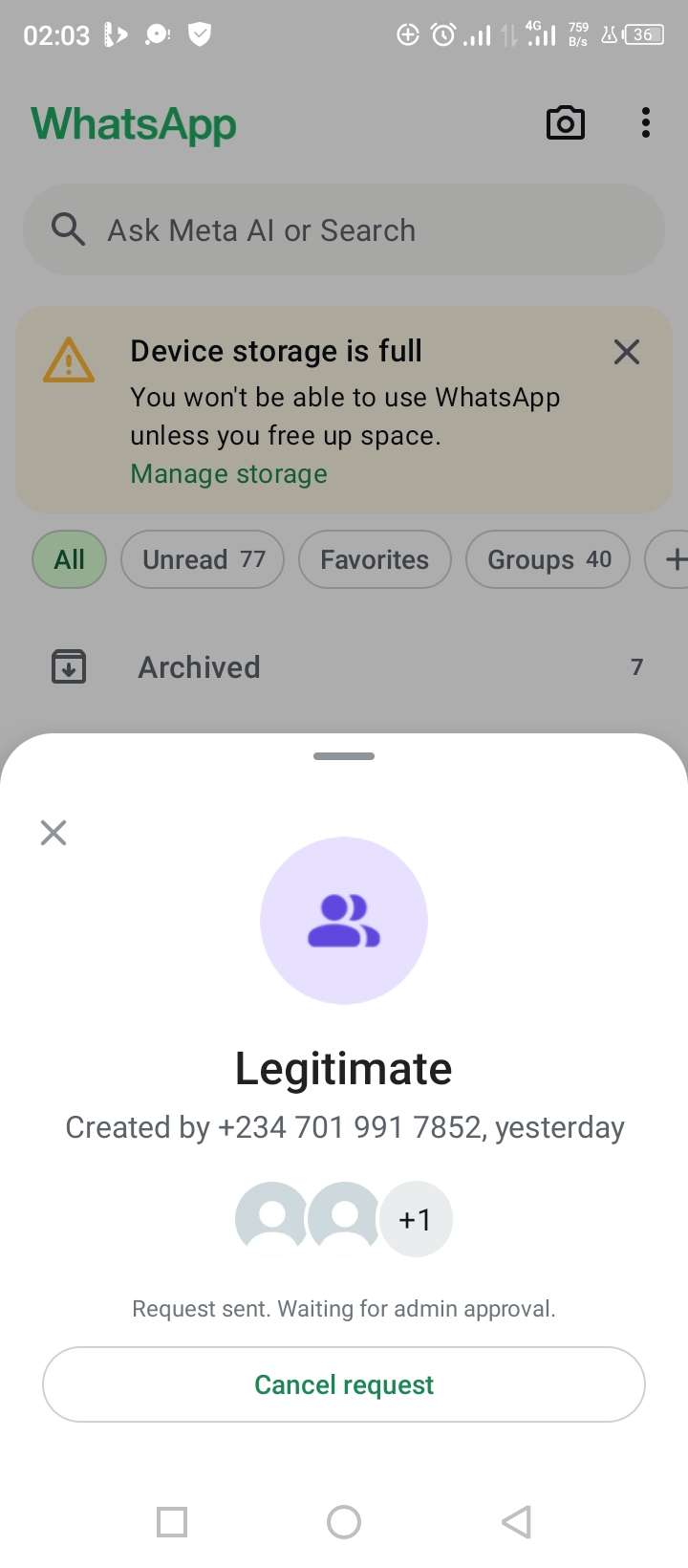This screenshot has height=1568, width=688.
Task: Select the All chats filter
Action: 70,559
